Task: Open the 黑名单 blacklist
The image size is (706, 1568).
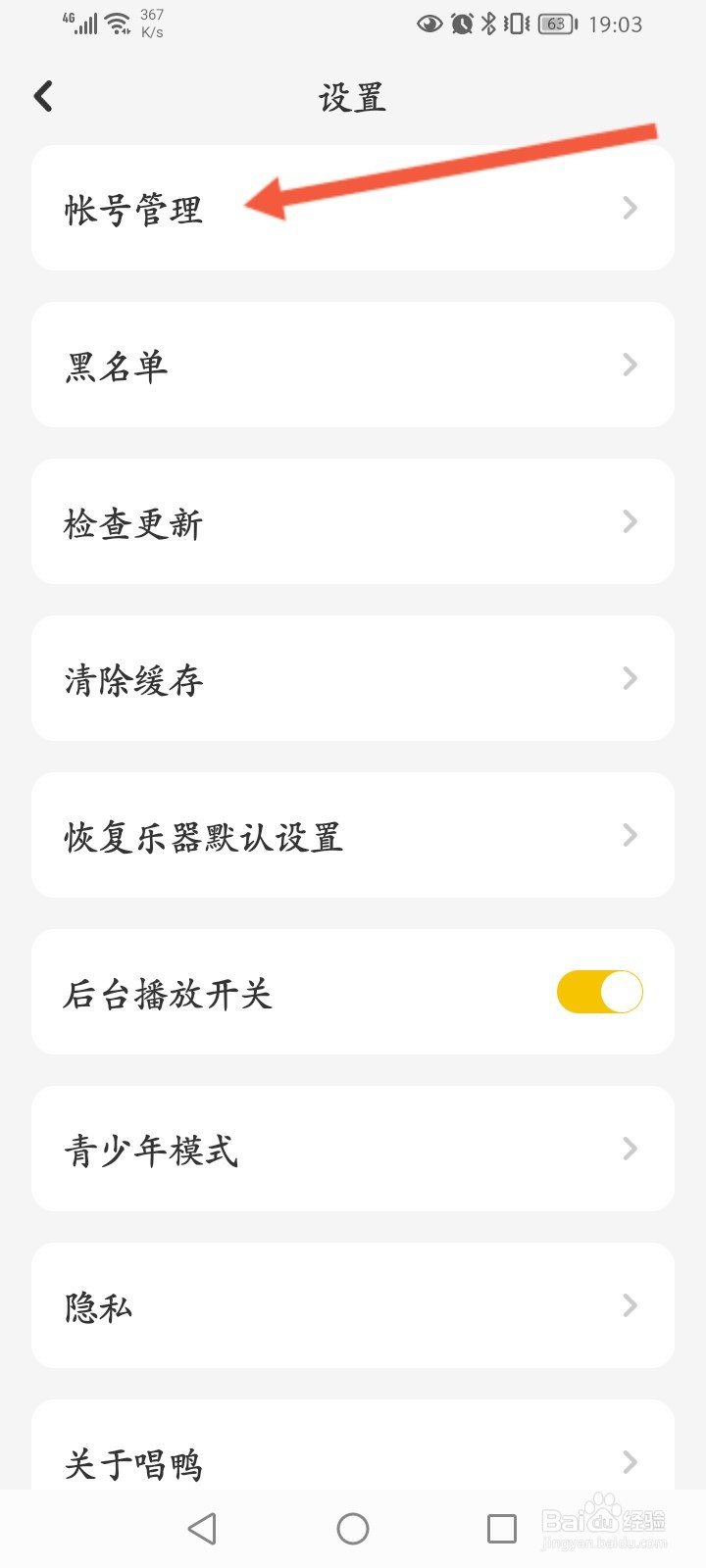Action: point(353,365)
